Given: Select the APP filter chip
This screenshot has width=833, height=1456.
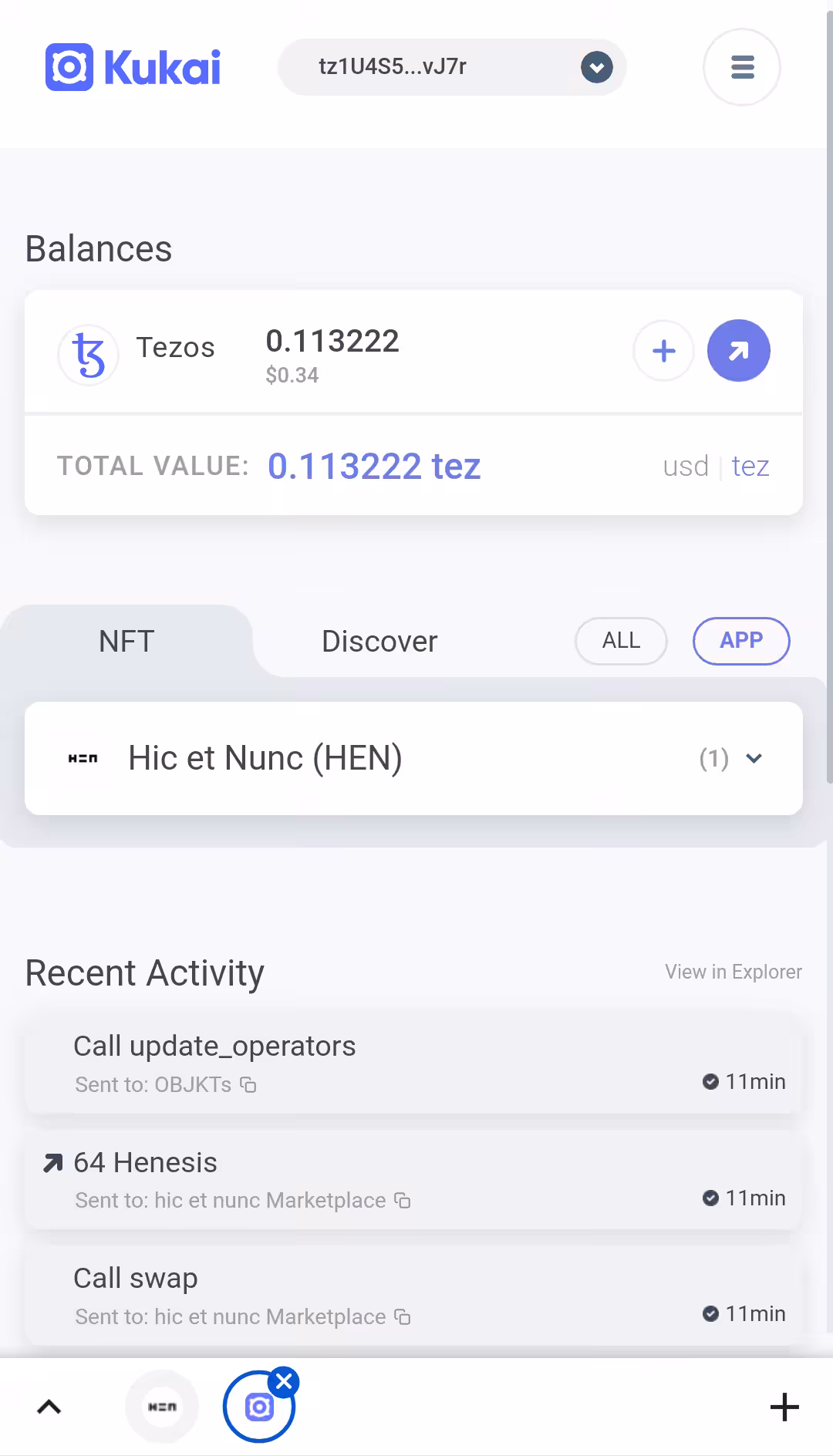Looking at the screenshot, I should point(741,641).
